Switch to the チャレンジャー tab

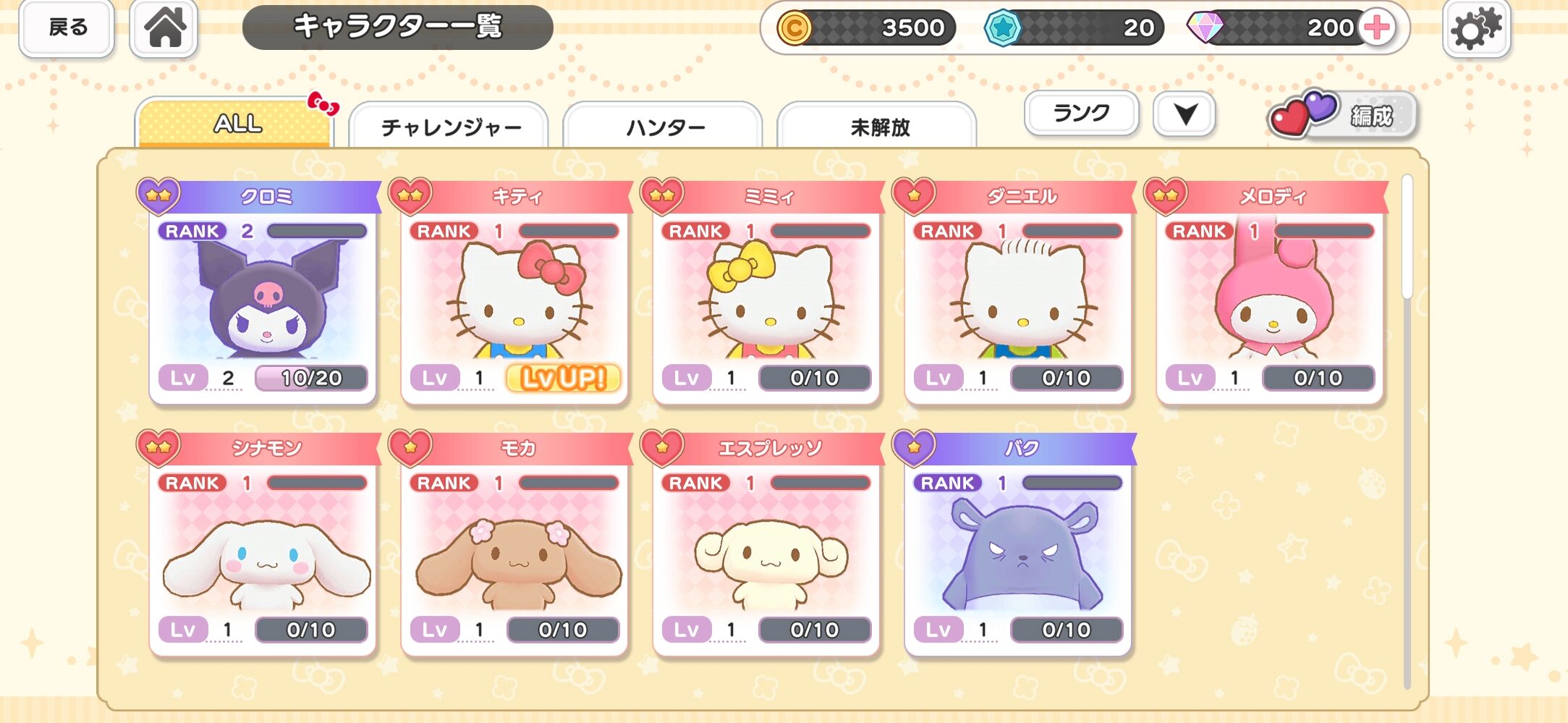click(450, 127)
